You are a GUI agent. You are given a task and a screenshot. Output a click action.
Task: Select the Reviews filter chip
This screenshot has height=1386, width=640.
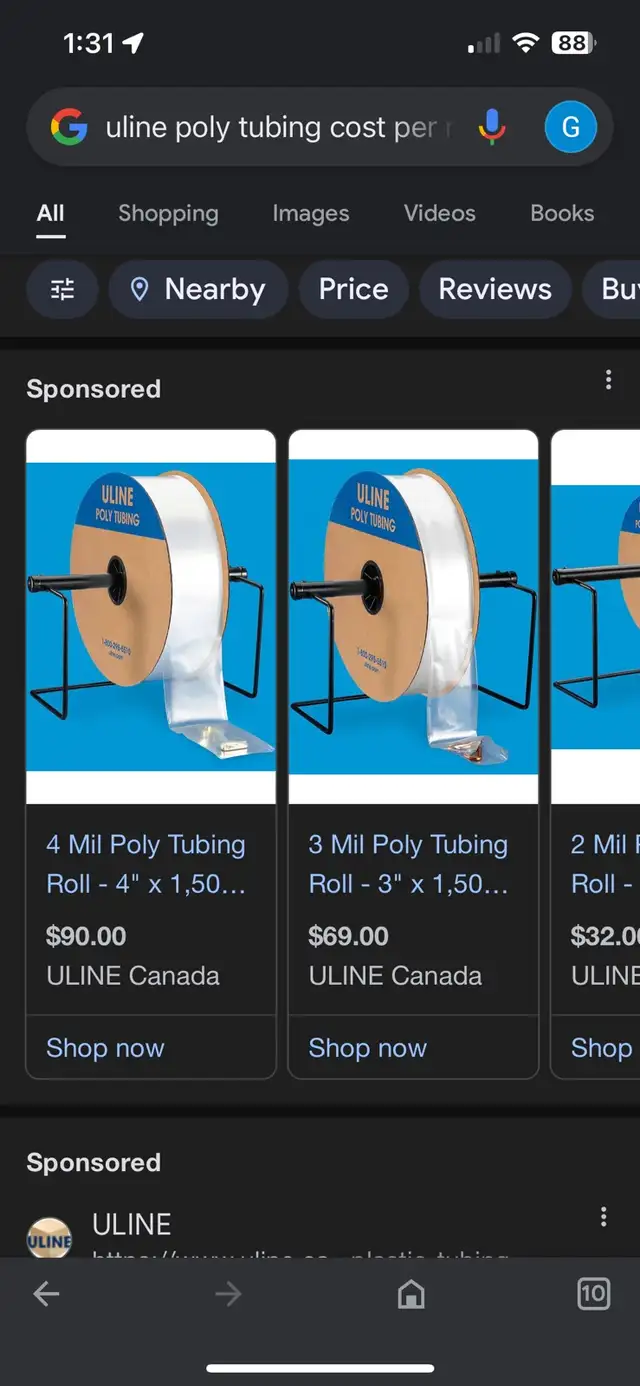pyautogui.click(x=495, y=290)
